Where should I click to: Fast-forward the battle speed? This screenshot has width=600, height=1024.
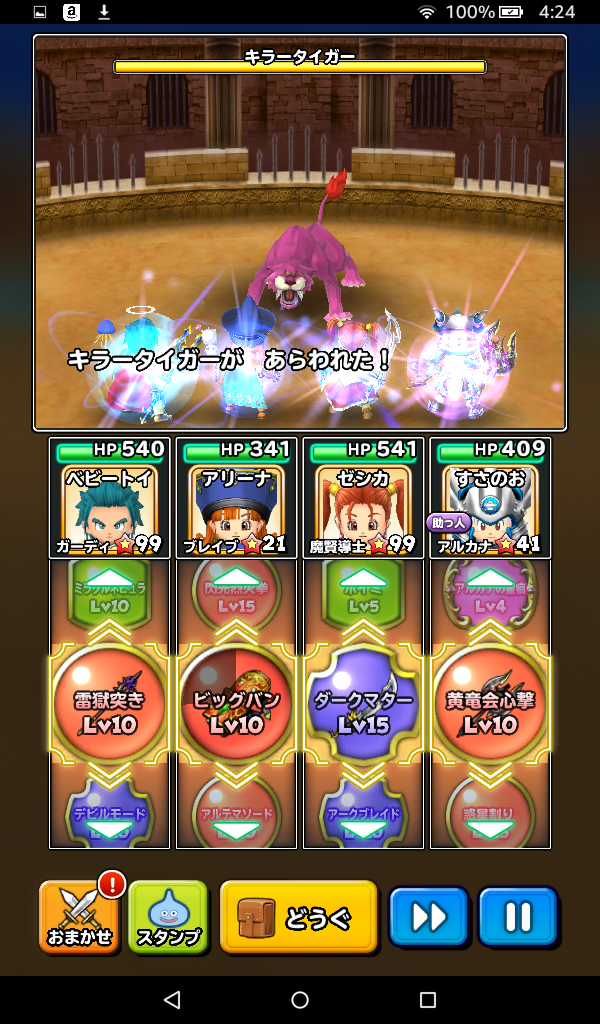428,916
